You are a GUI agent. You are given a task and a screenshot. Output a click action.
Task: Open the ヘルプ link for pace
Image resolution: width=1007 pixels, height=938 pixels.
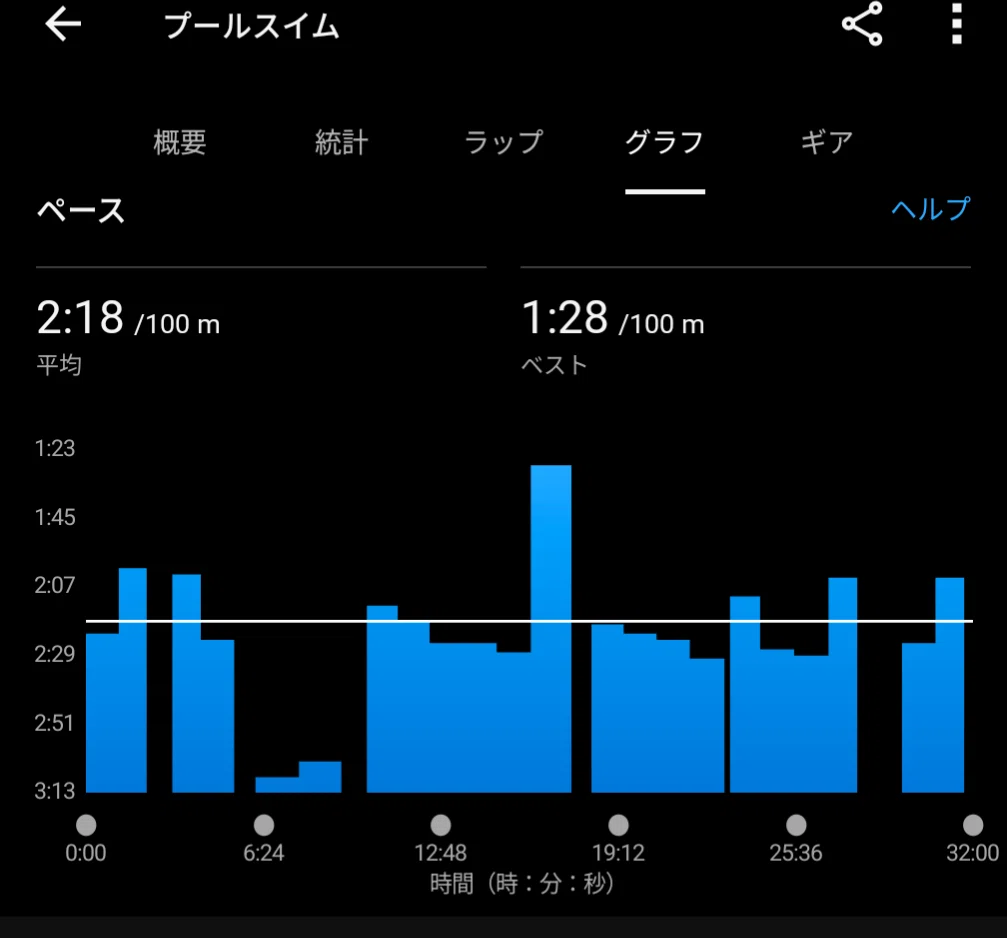tap(931, 209)
